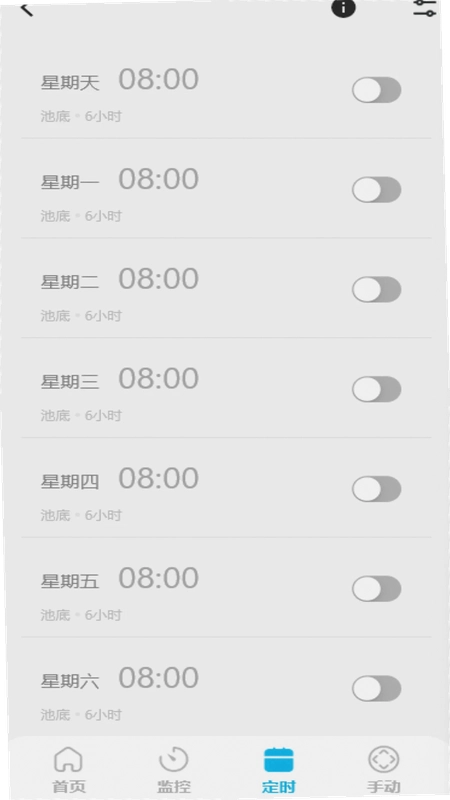Screen dimensions: 450x800
Task: Turn on the 星期一 schedule toggle
Action: coord(377,190)
